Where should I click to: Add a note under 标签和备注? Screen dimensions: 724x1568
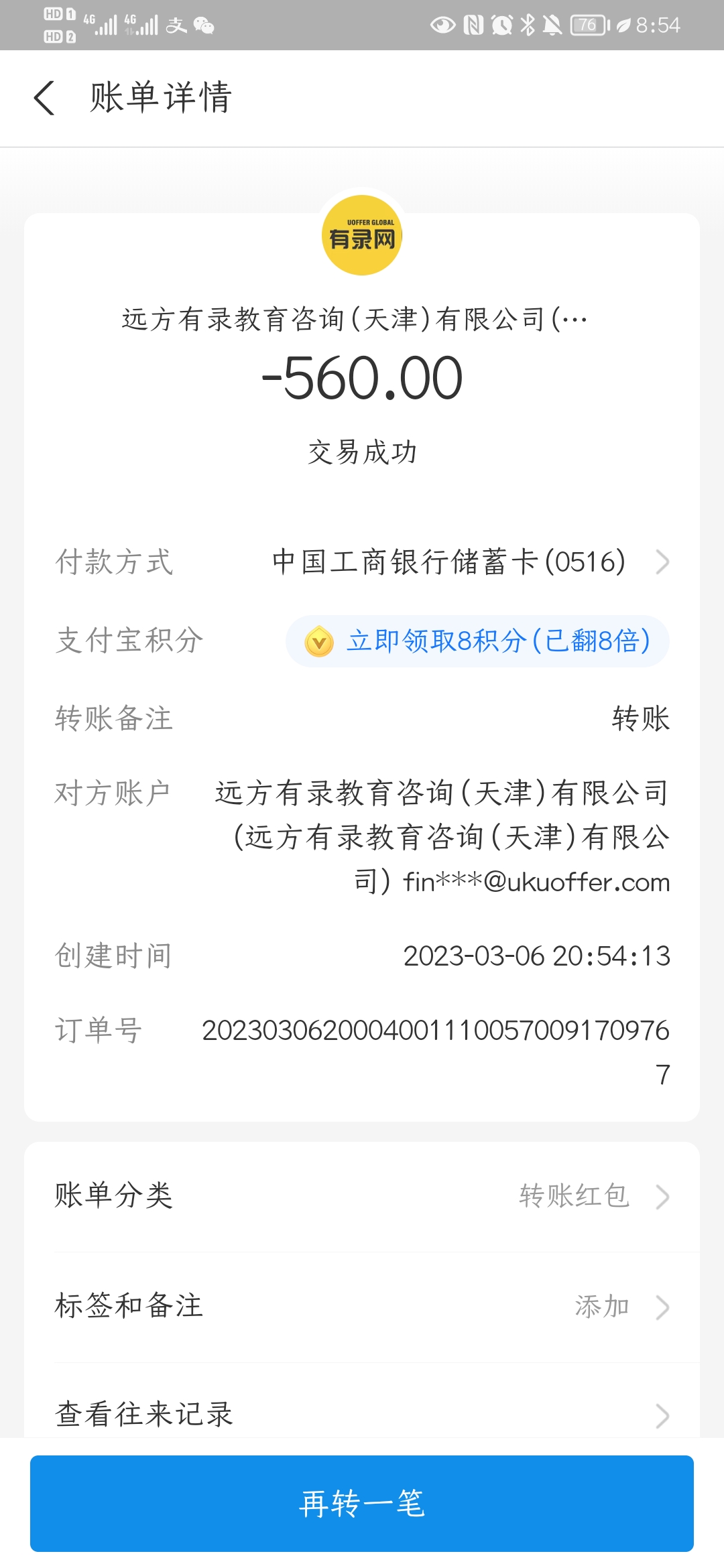point(362,1307)
